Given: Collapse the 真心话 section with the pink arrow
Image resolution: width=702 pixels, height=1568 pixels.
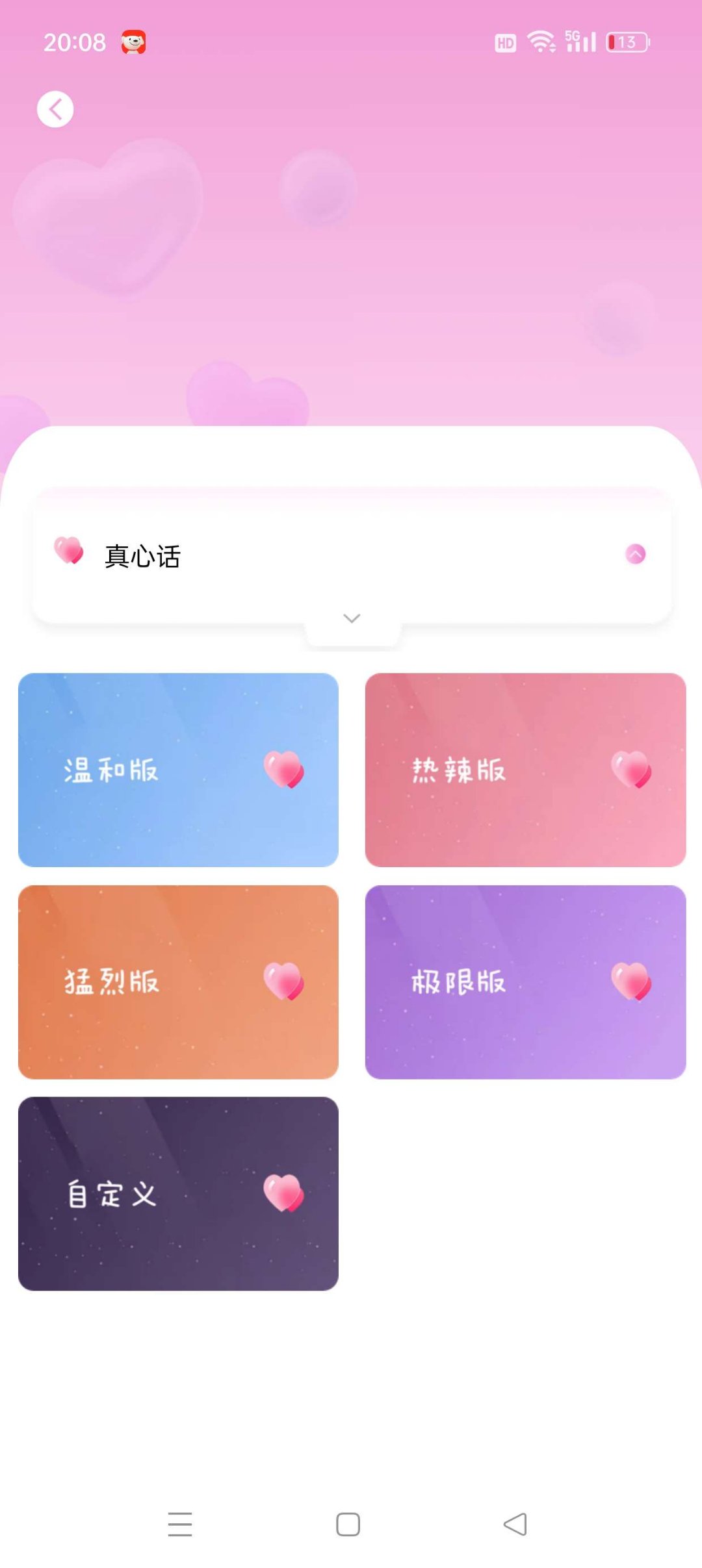Looking at the screenshot, I should [x=634, y=554].
